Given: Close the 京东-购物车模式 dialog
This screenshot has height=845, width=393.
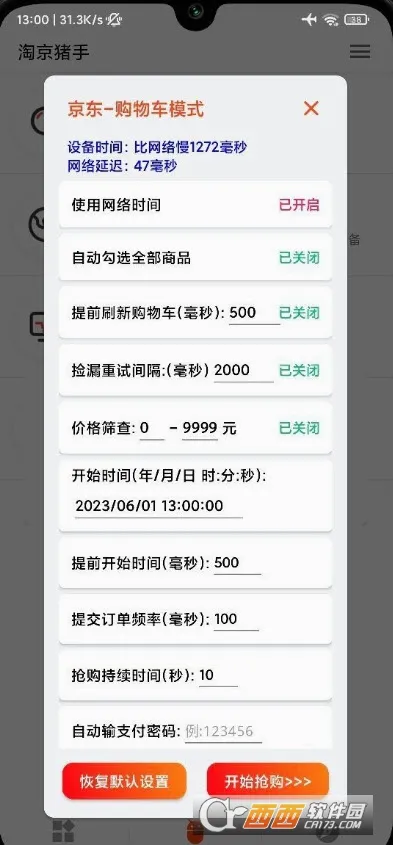Looking at the screenshot, I should pyautogui.click(x=311, y=108).
